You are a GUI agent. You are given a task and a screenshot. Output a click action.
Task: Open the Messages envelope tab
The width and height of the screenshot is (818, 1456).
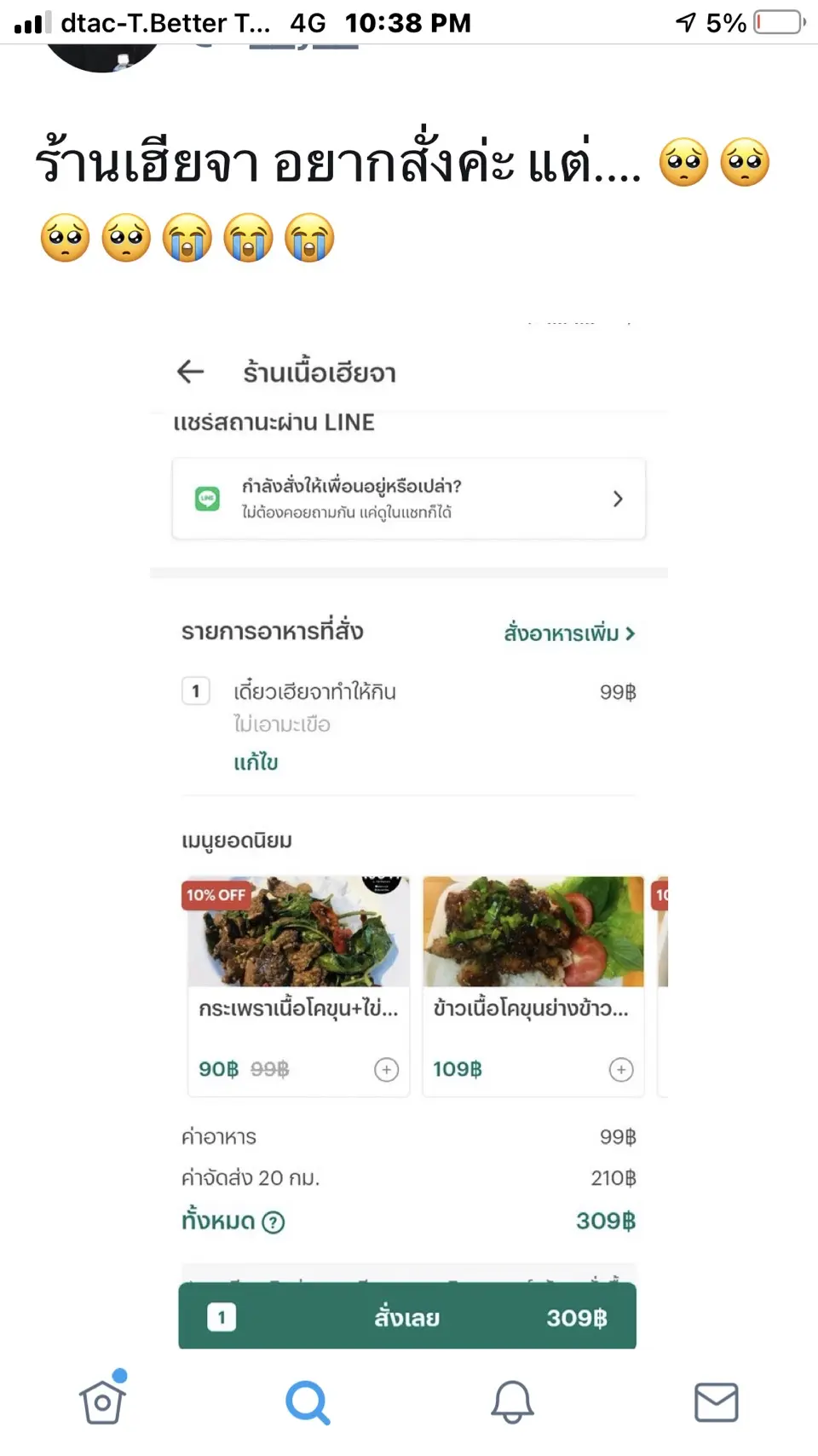716,1401
